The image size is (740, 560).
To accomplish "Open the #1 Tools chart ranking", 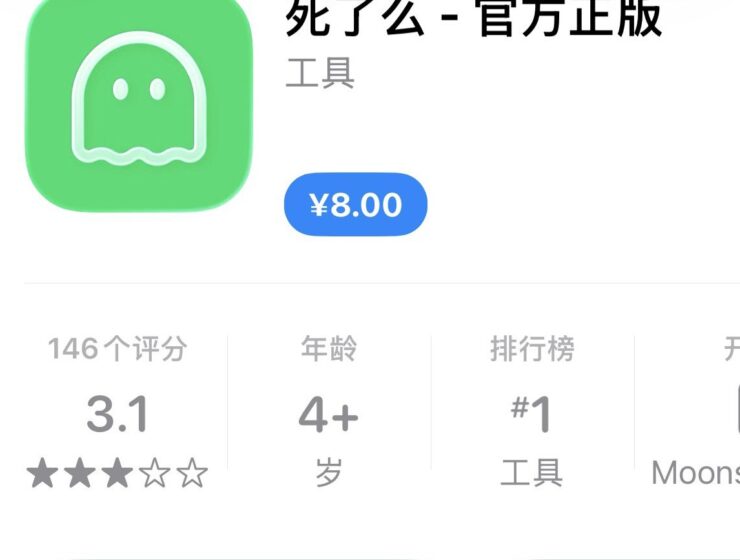I will [532, 413].
